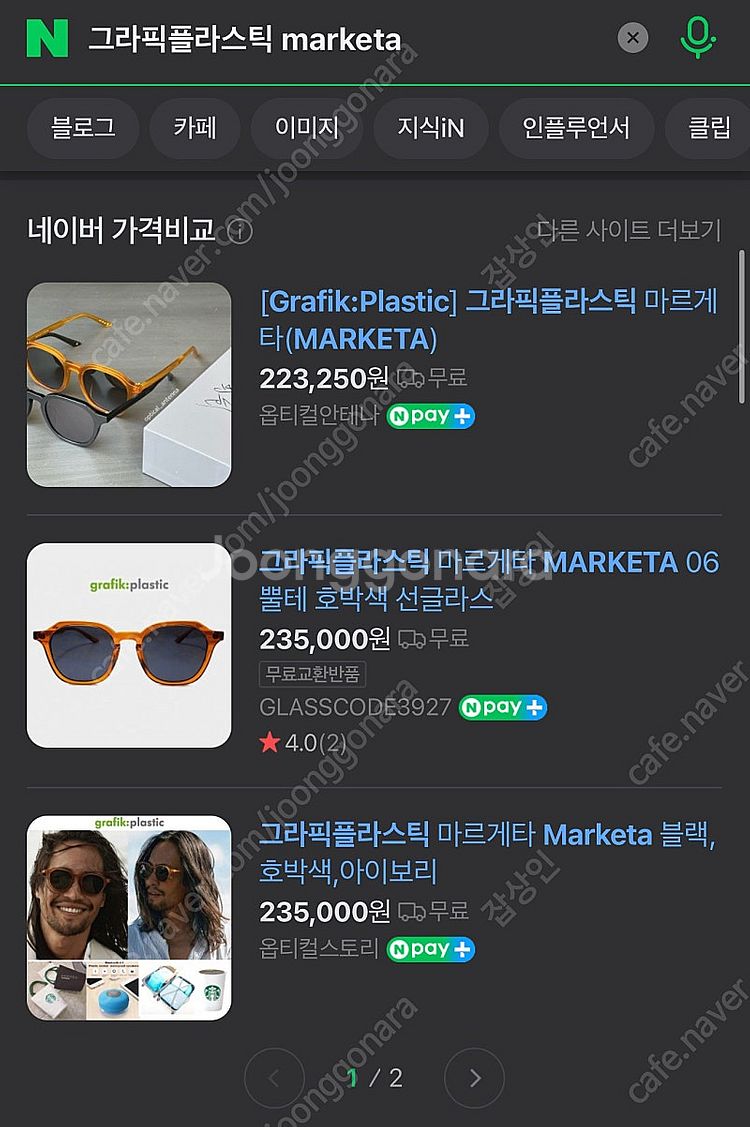Open the [Grafik:Plastic] 마르게타(MARKETA) 223,250원 listing
The height and width of the screenshot is (1127, 750).
[488, 320]
